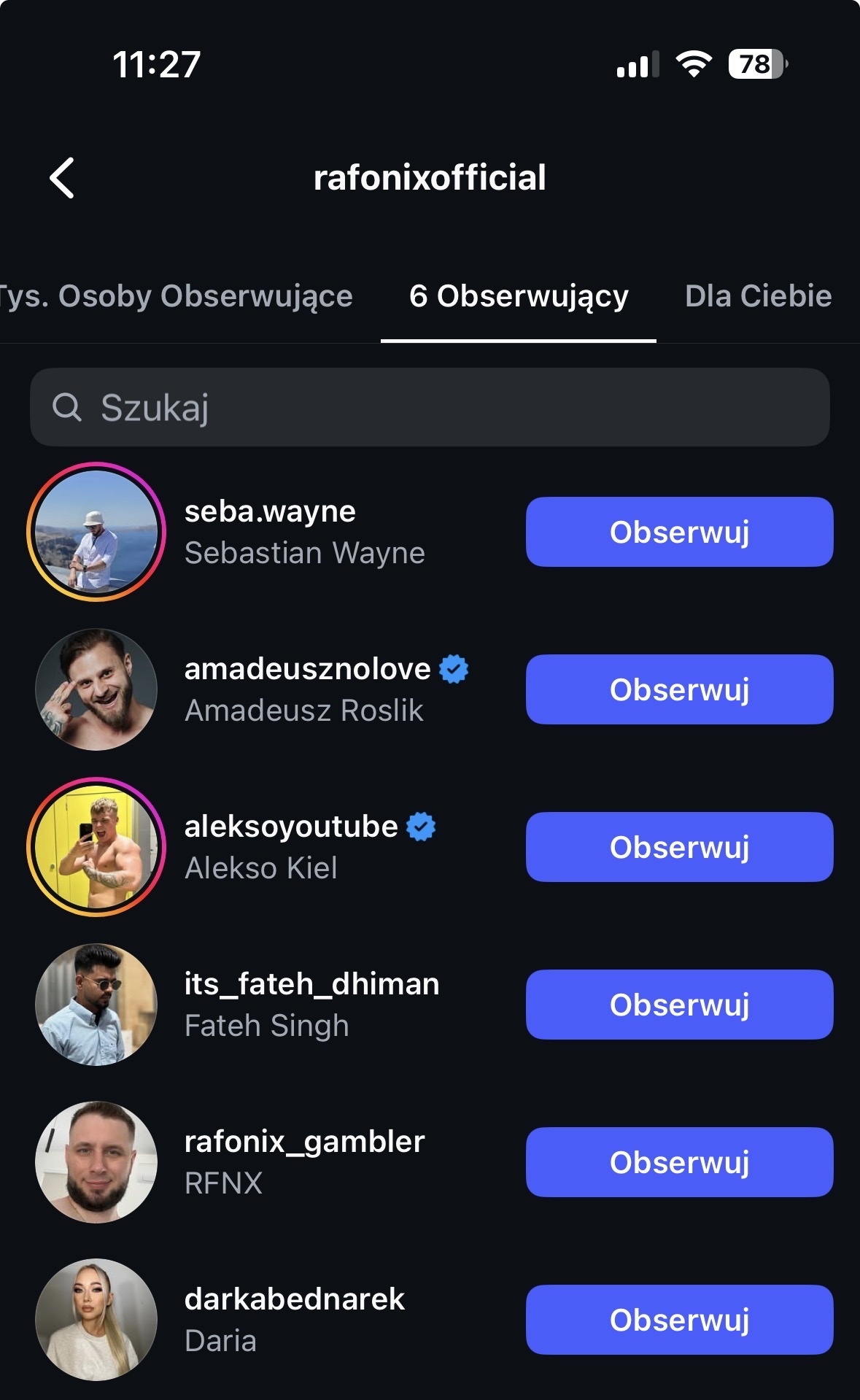Image resolution: width=860 pixels, height=1400 pixels.
Task: Follow darkabednarek with Obserwuj
Action: click(679, 1320)
